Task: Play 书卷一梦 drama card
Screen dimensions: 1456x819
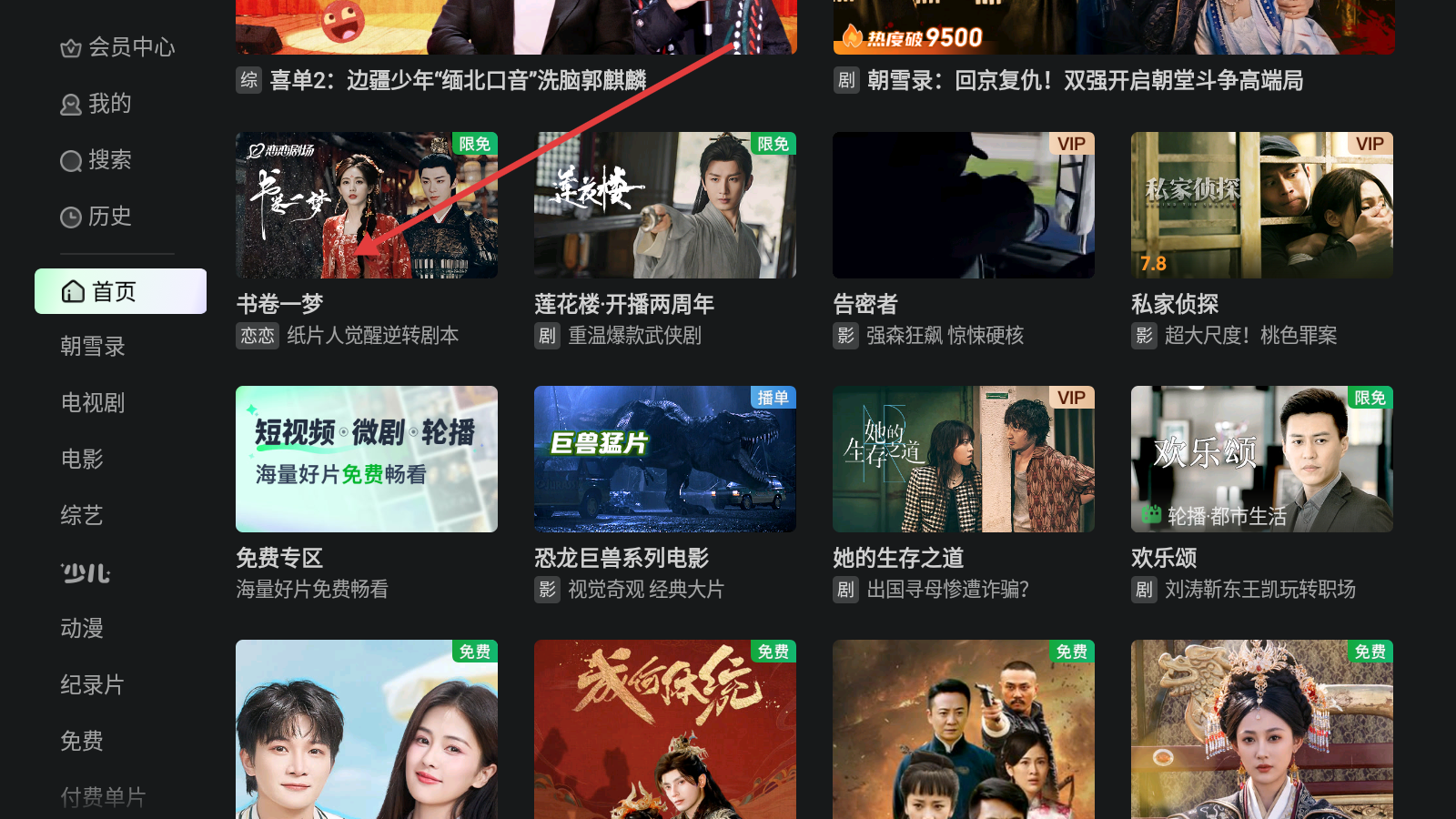Action: pos(367,206)
